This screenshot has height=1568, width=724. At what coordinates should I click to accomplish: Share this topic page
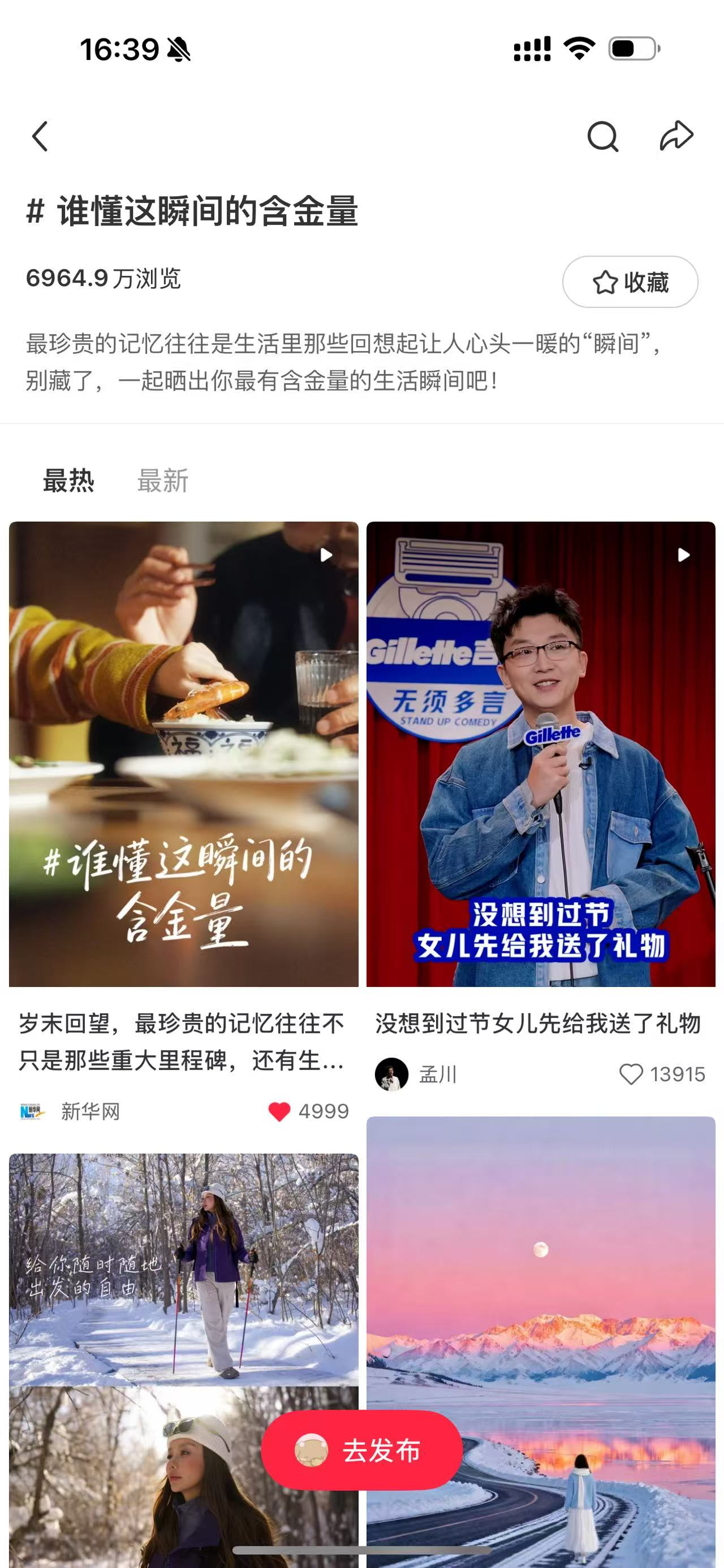[x=676, y=136]
